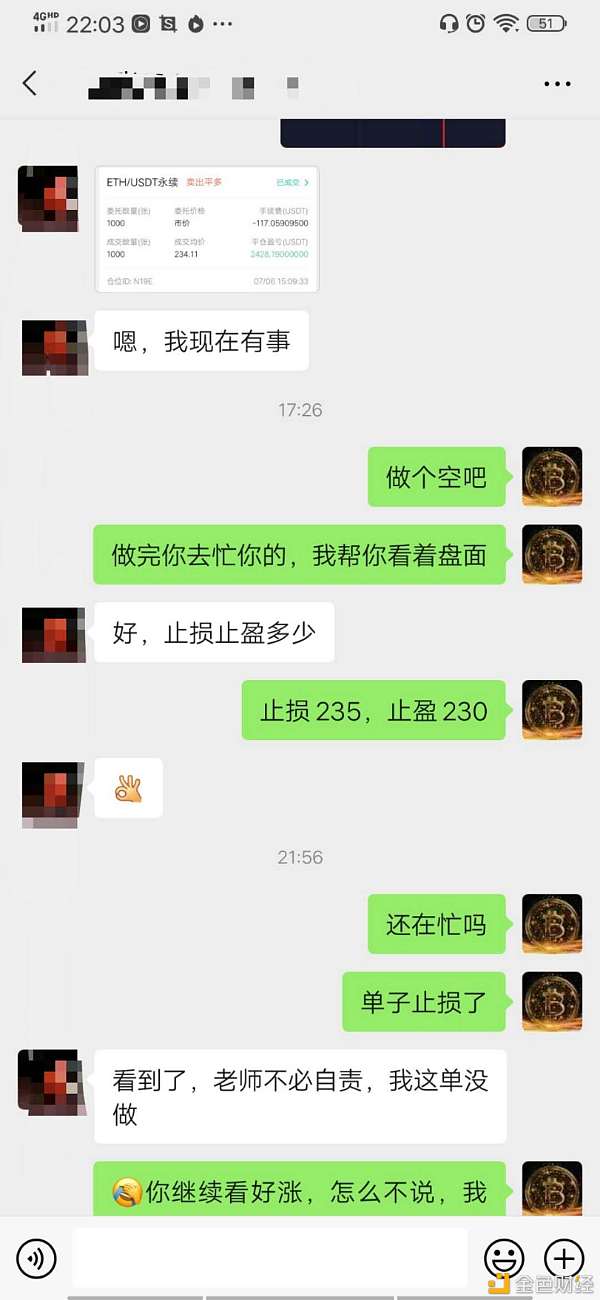This screenshot has height=1300, width=600.
Task: View the partially visible image at top
Action: pos(392,133)
